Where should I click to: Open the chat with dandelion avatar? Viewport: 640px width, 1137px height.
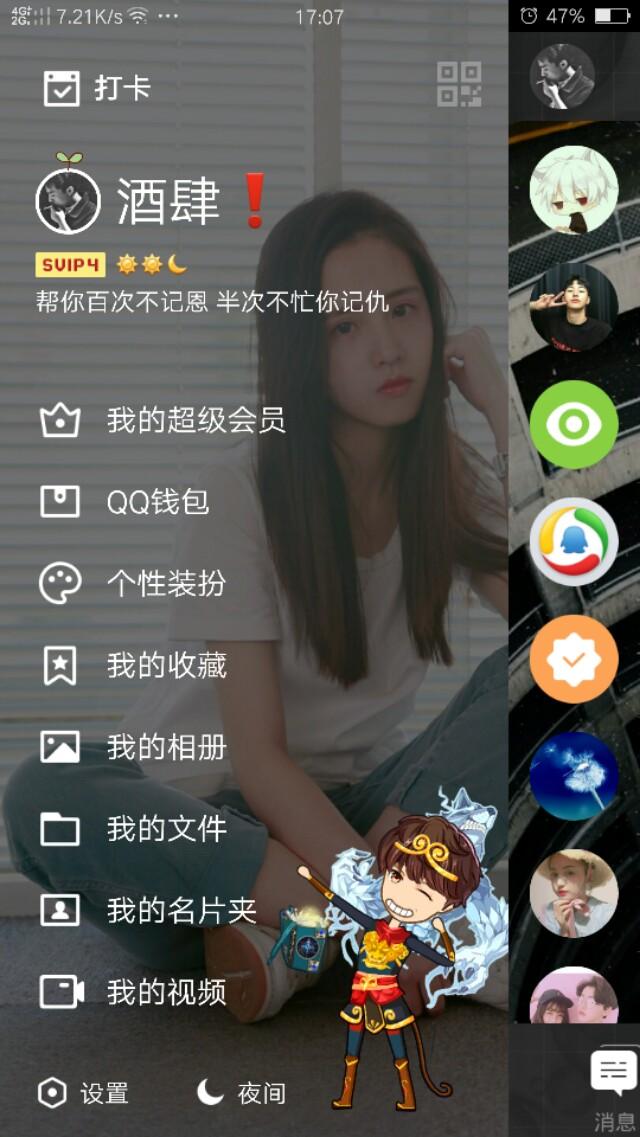click(x=573, y=776)
